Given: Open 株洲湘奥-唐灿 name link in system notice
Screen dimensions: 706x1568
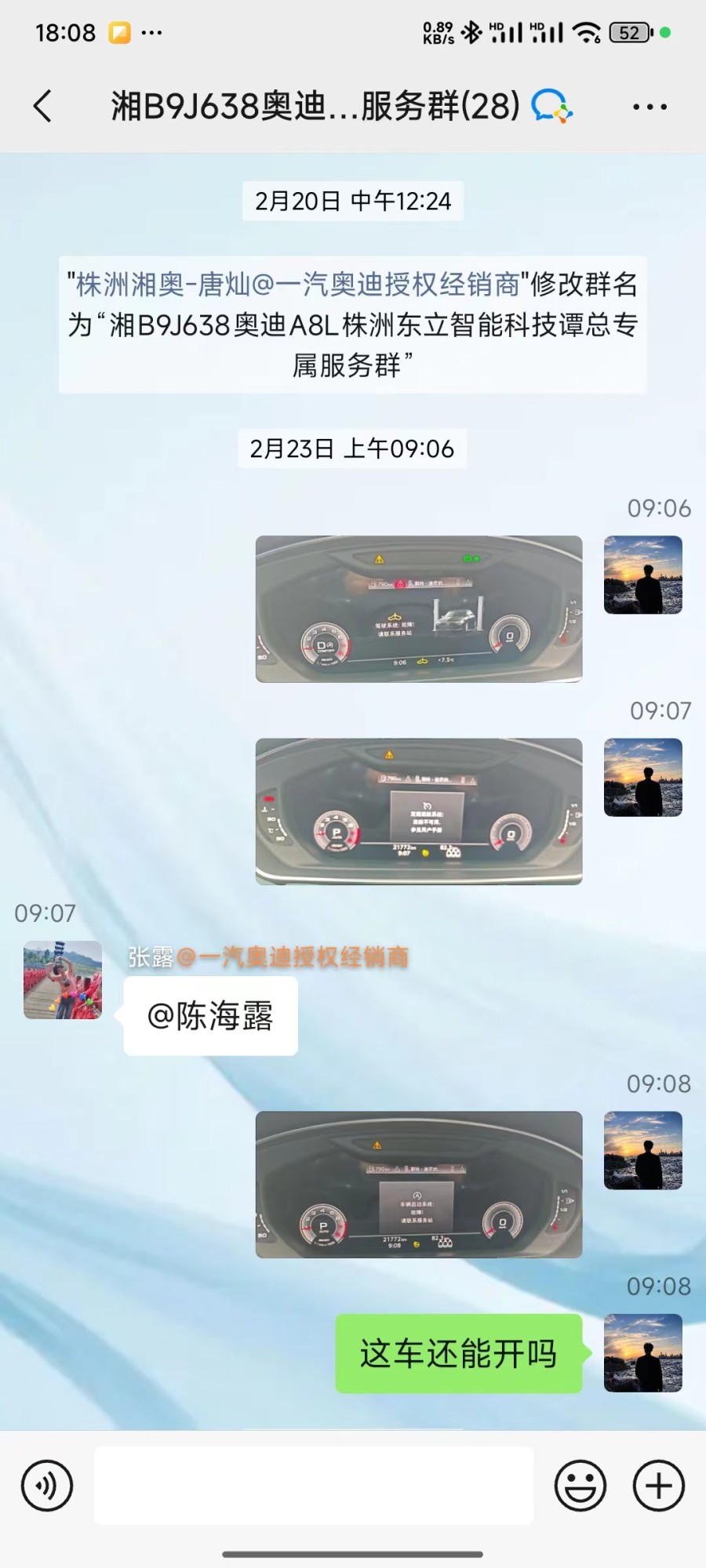Looking at the screenshot, I should [298, 285].
